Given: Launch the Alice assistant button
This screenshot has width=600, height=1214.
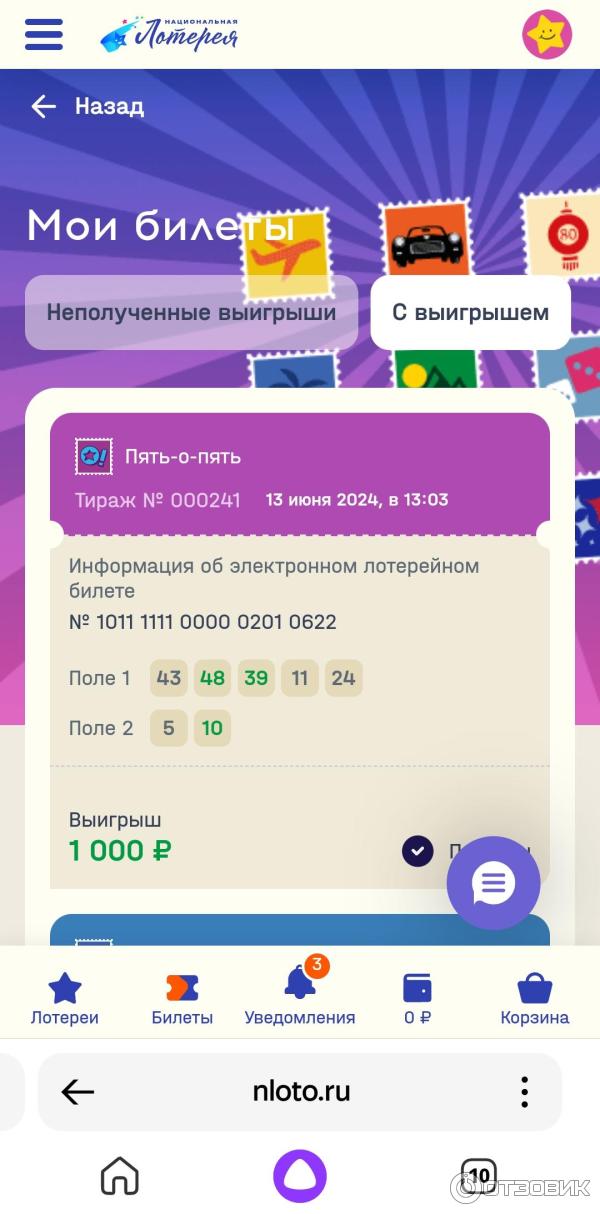Looking at the screenshot, I should pos(300,1176).
